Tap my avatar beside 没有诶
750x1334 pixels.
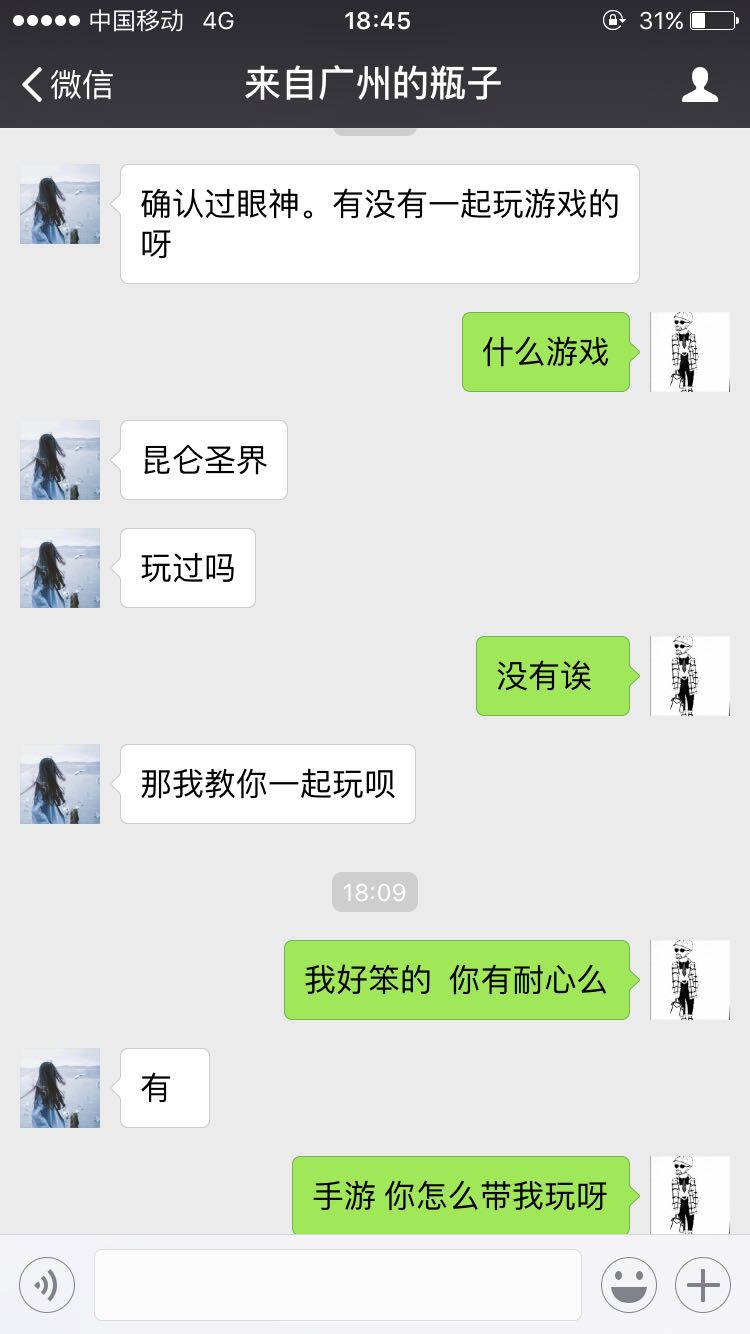[690, 676]
